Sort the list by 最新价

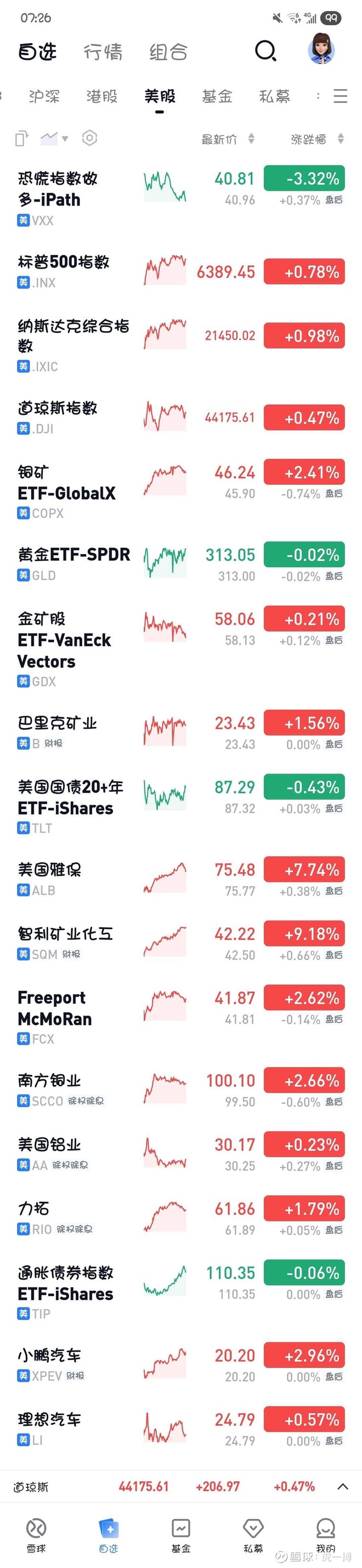228,139
